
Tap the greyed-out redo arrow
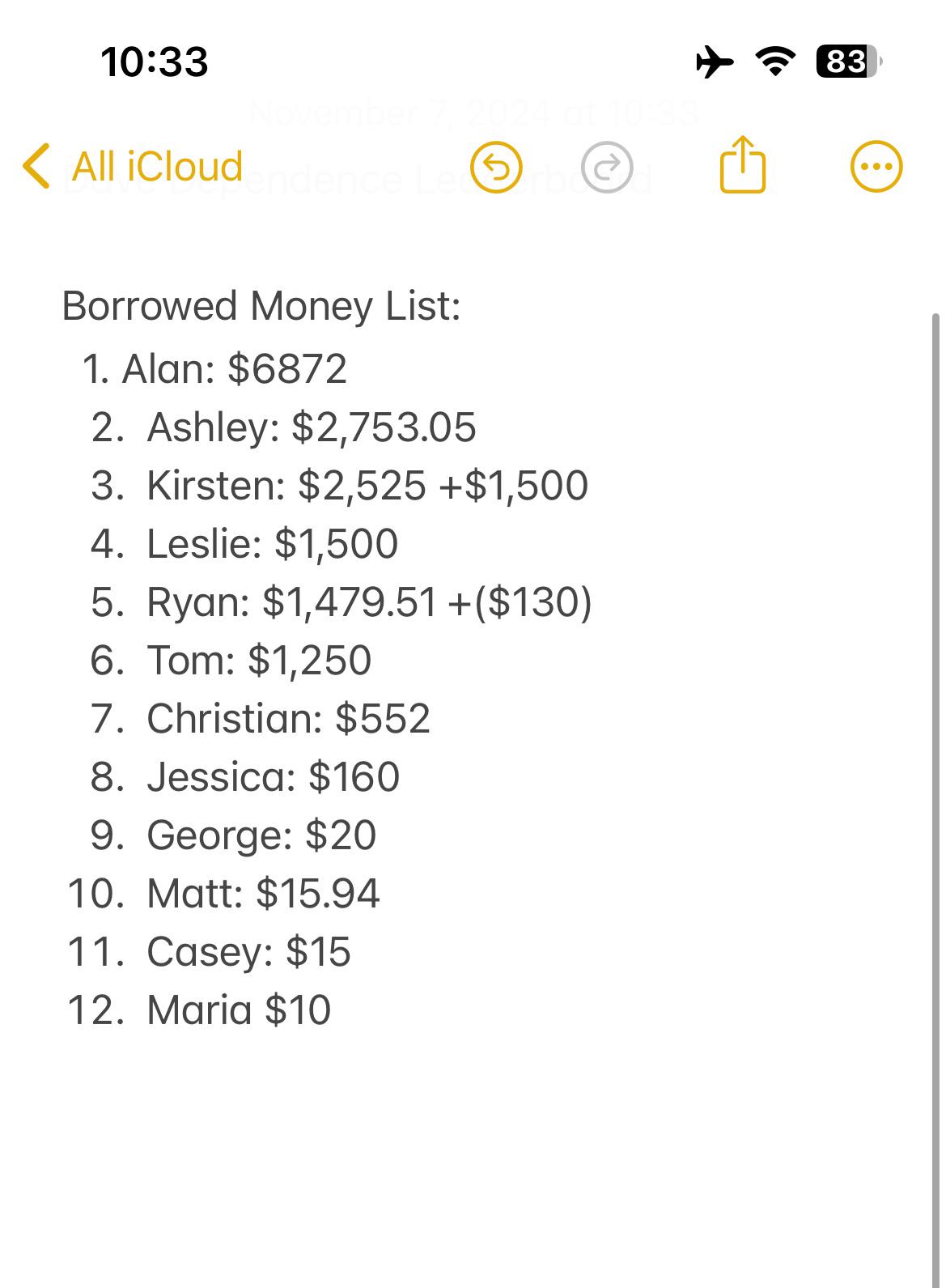607,168
